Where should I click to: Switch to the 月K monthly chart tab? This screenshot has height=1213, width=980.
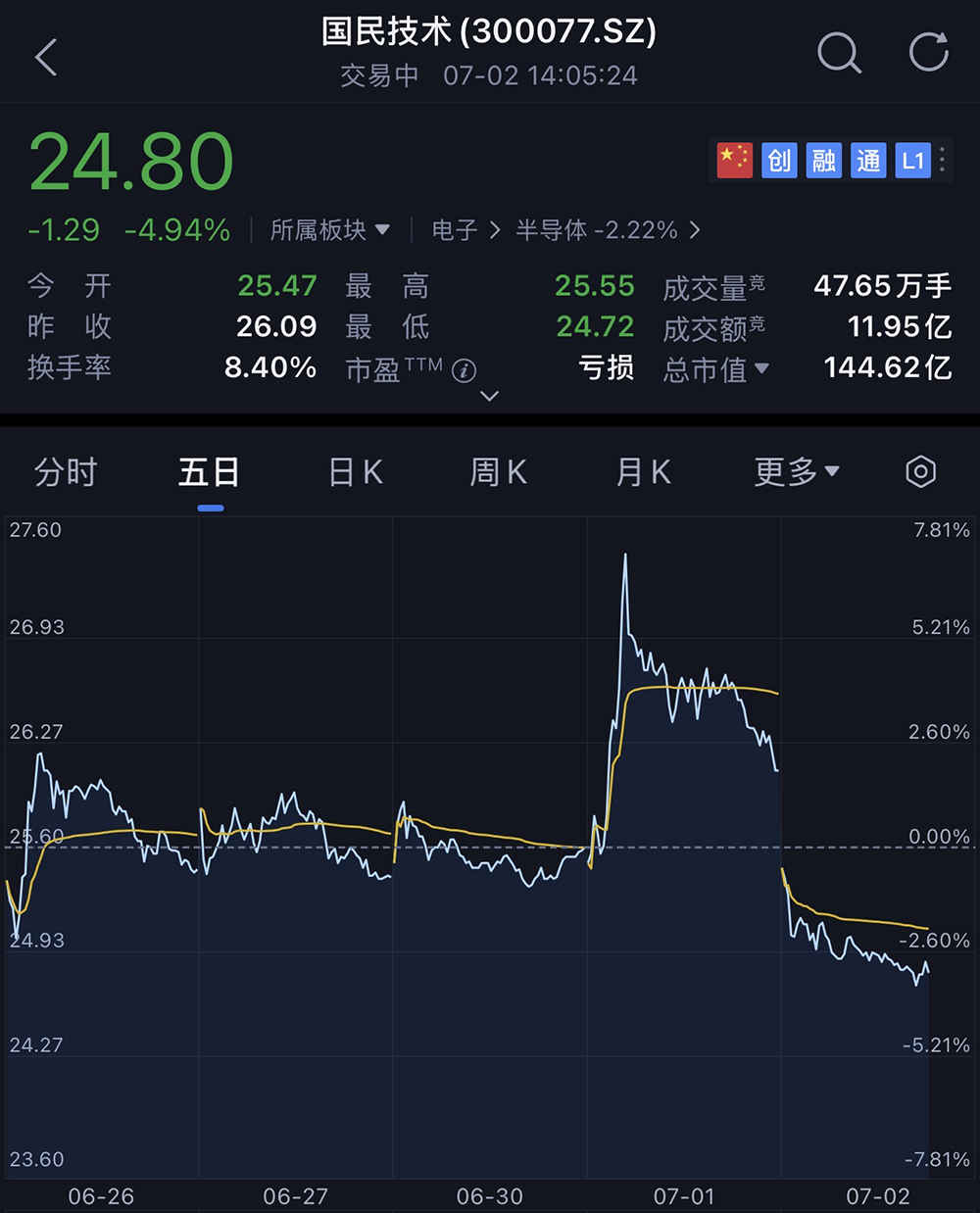642,472
